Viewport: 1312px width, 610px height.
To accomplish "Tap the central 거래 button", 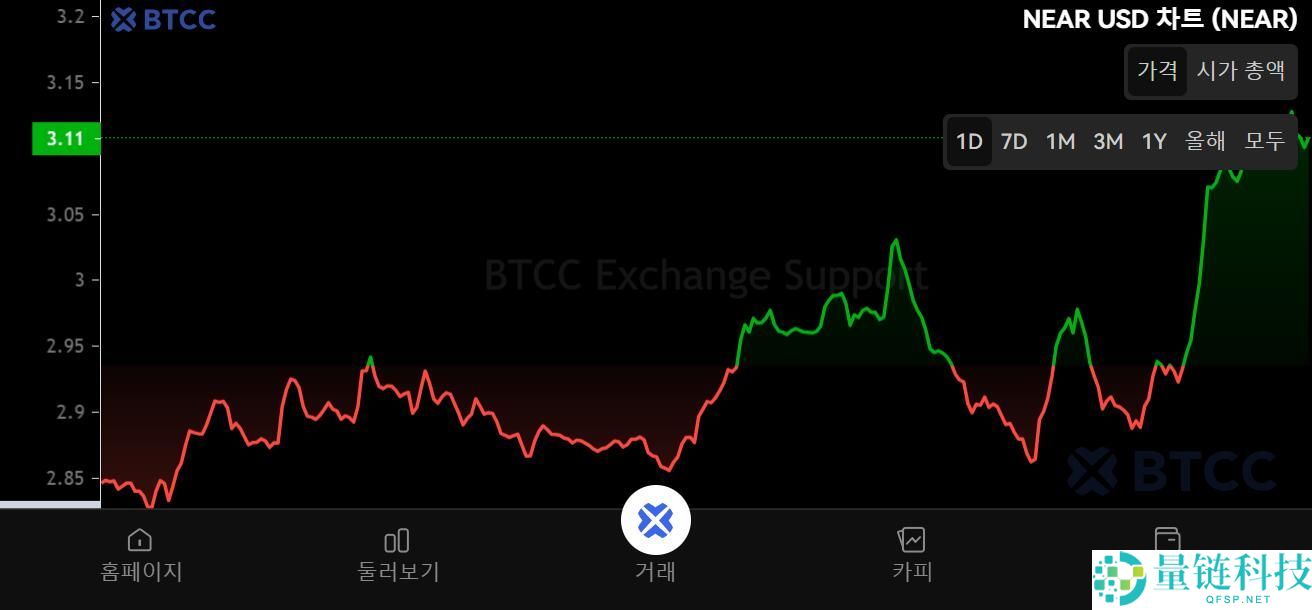I will [655, 521].
